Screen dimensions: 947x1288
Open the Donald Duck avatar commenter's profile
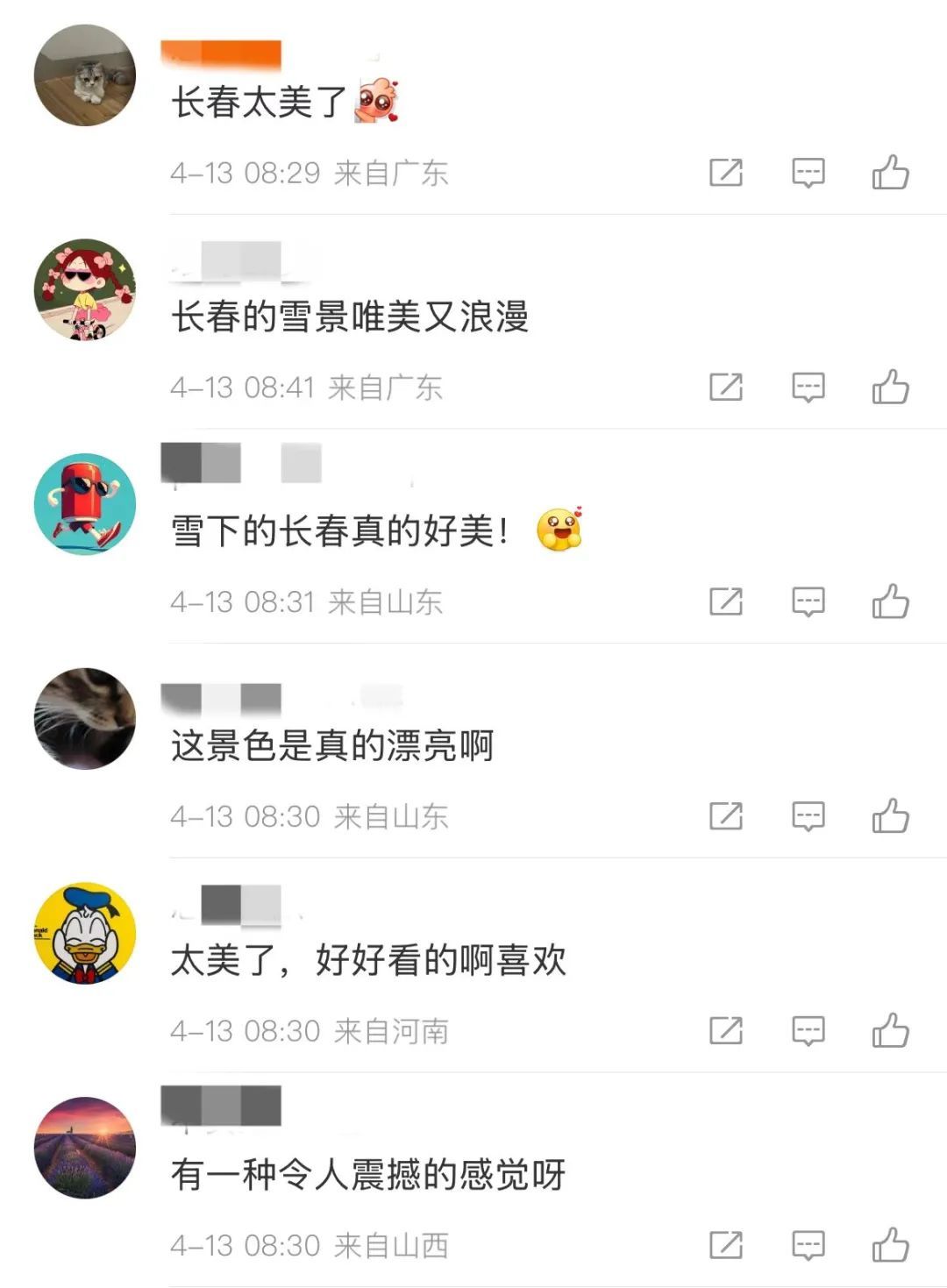click(85, 933)
